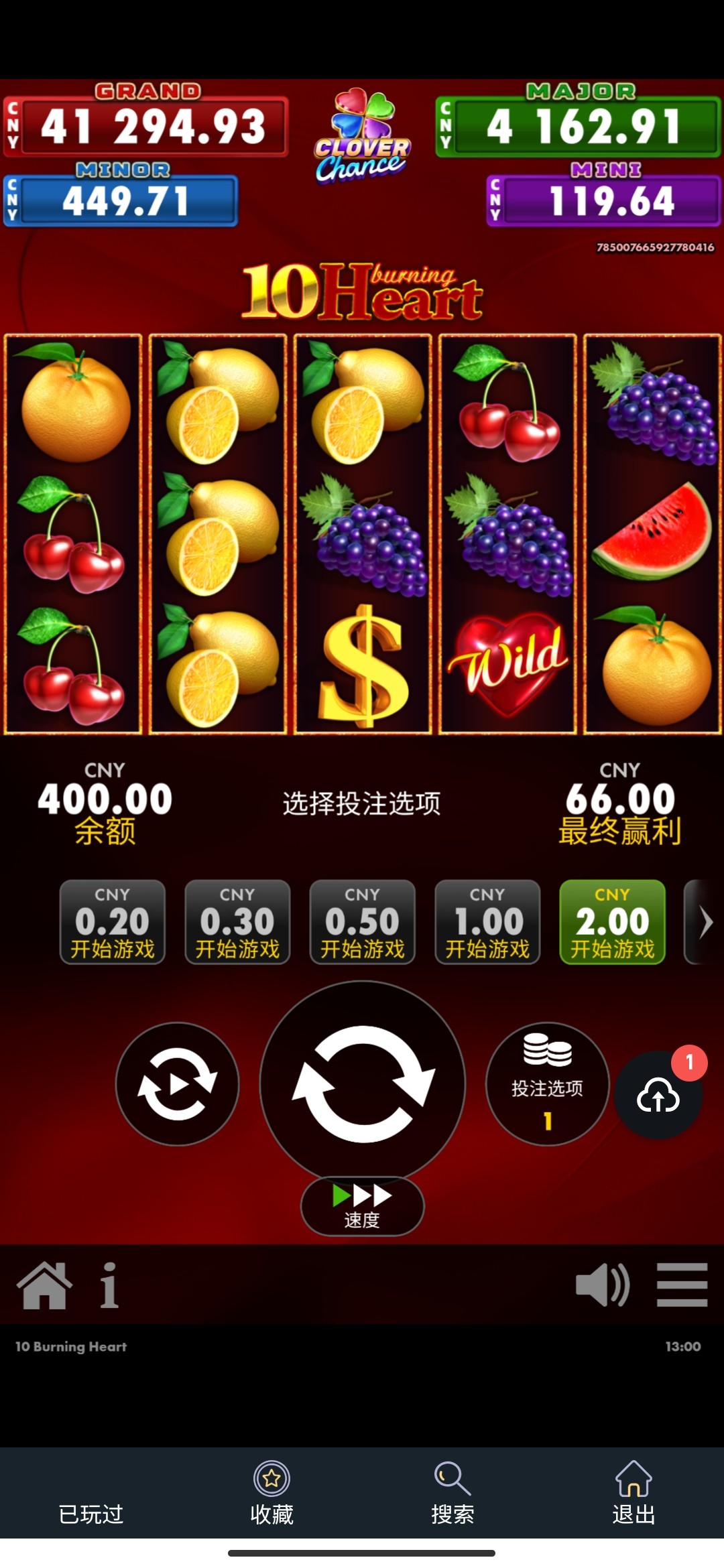The width and height of the screenshot is (724, 1568).
Task: Select the CNY 1.00 bet option
Action: click(487, 923)
